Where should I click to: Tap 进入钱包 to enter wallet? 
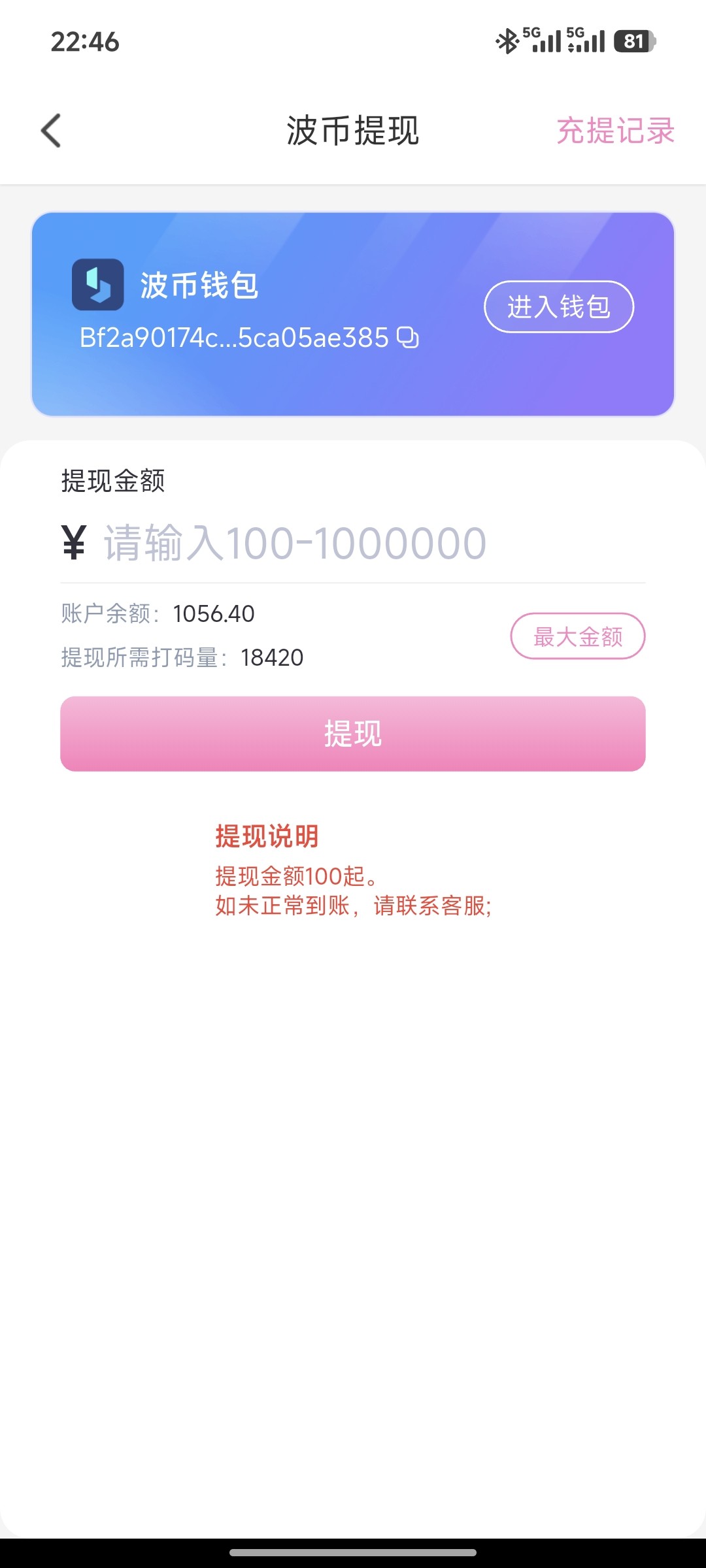click(x=558, y=306)
